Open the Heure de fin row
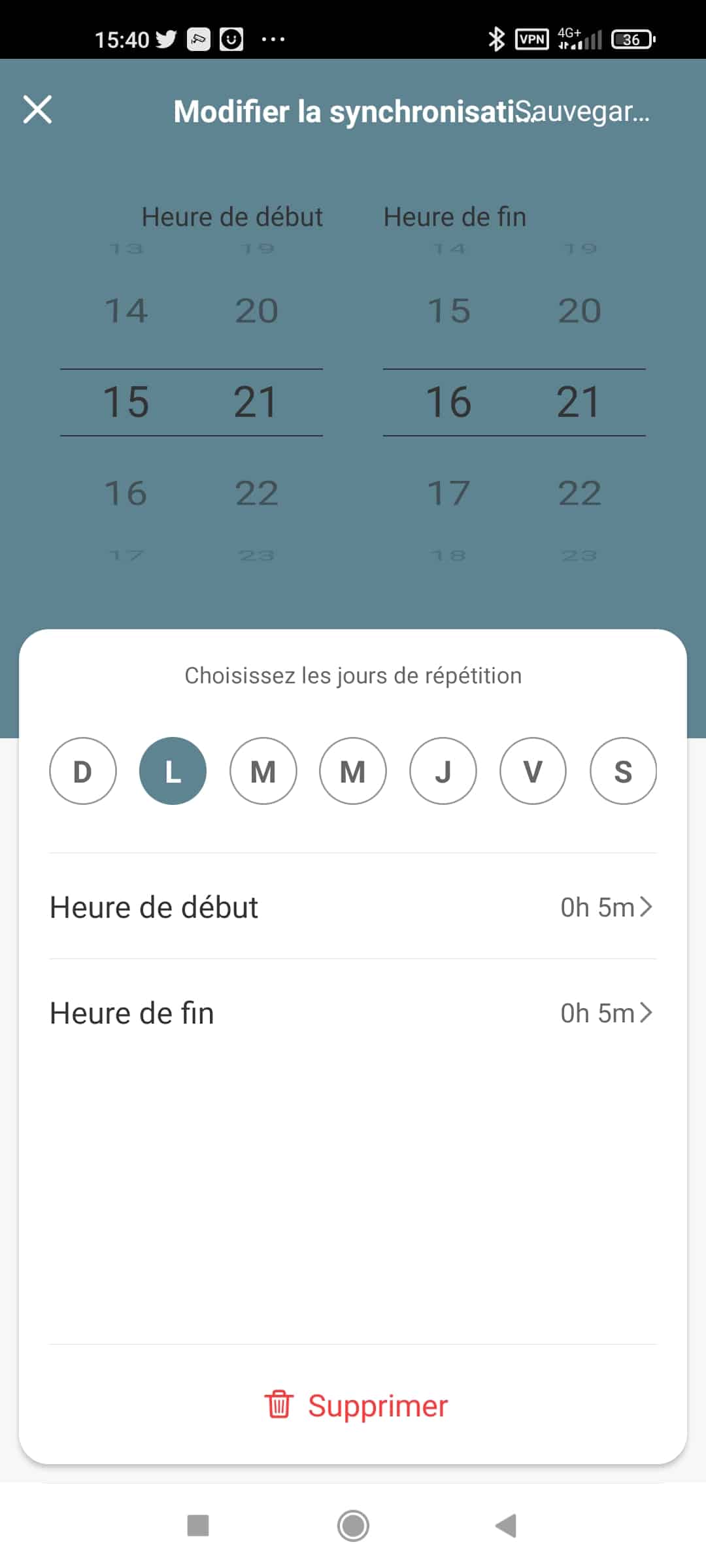 [353, 1013]
